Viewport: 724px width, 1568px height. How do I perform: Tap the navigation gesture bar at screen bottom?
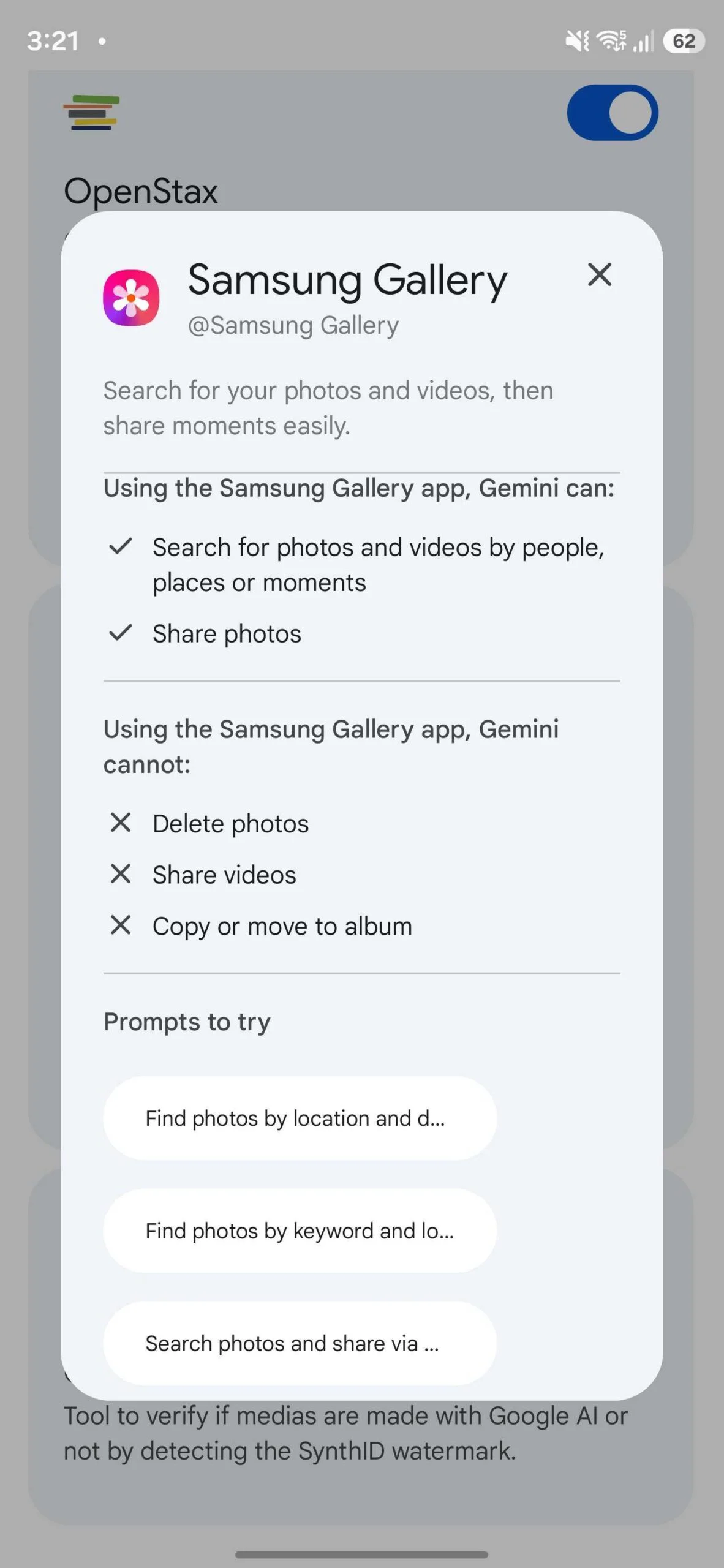pos(362,1554)
